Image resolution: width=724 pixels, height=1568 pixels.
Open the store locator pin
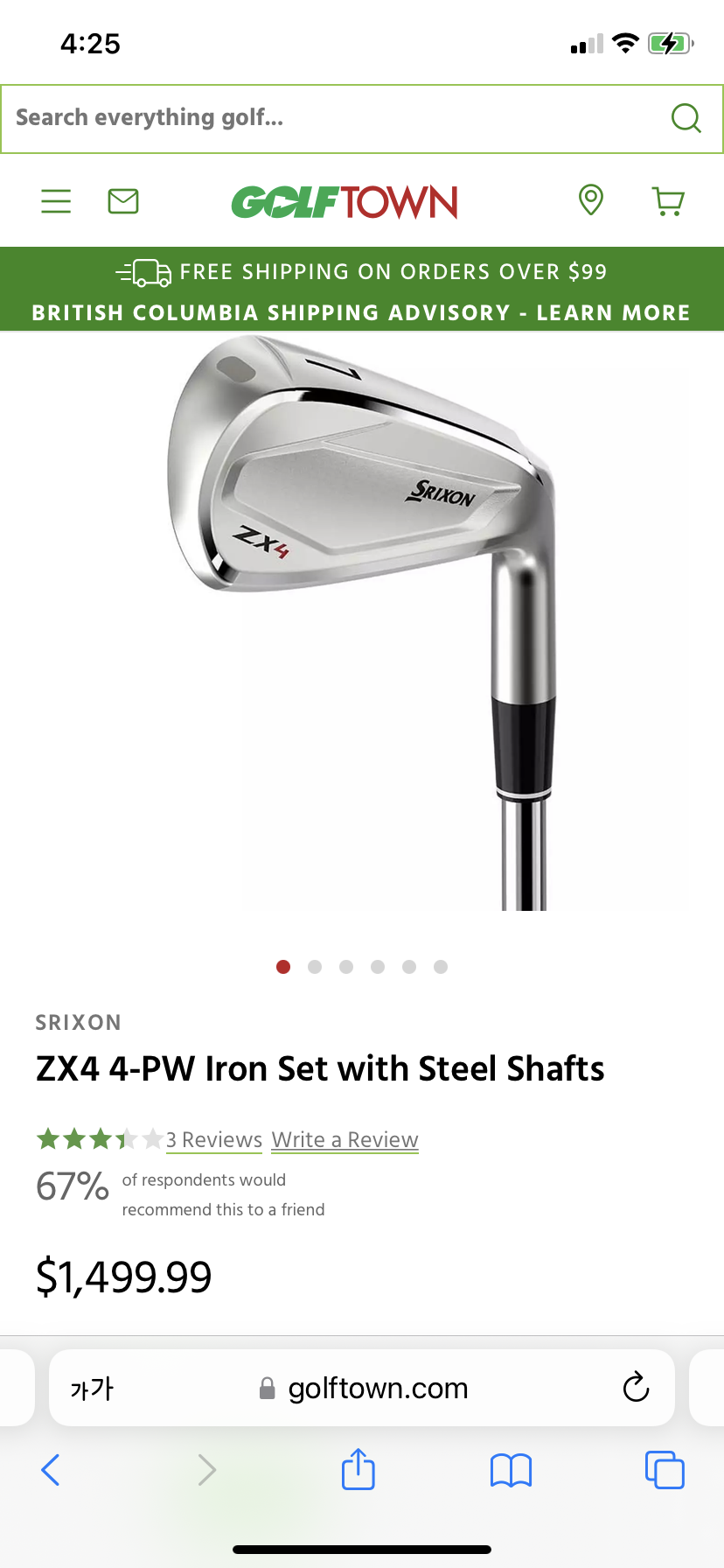[591, 200]
